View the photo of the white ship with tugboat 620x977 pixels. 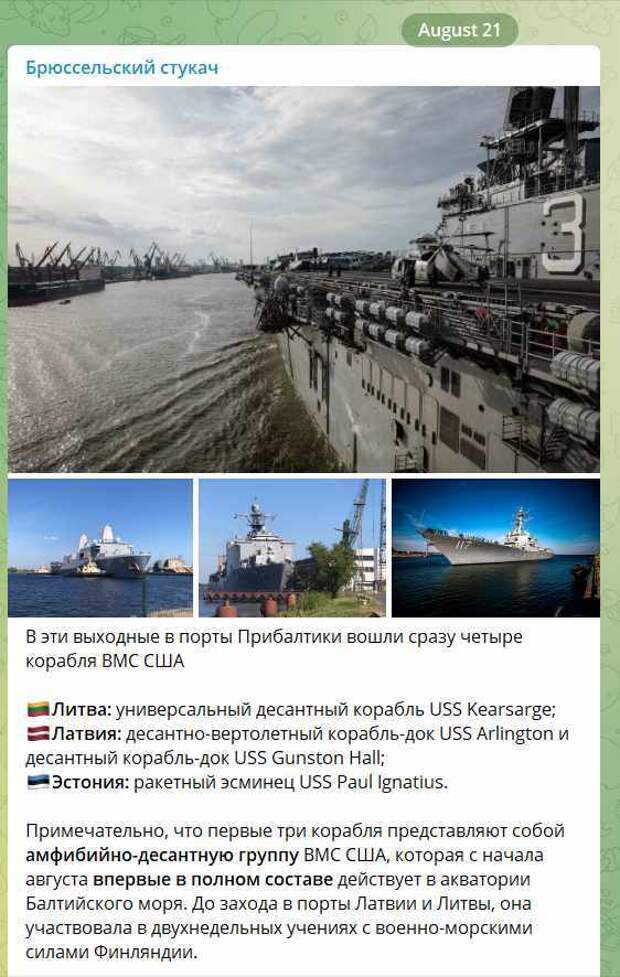coord(100,547)
